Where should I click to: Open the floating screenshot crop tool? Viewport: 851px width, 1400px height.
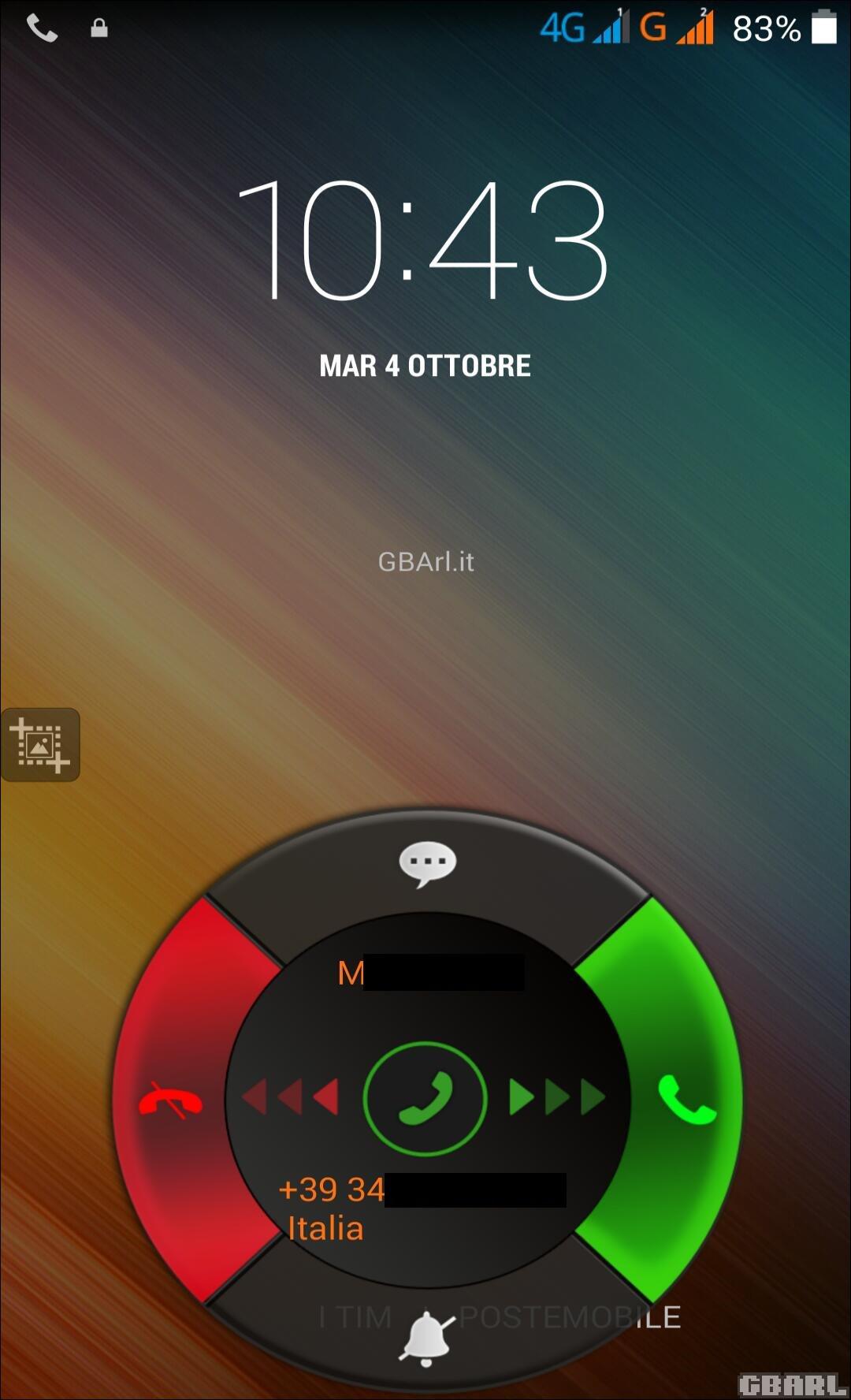pos(40,745)
